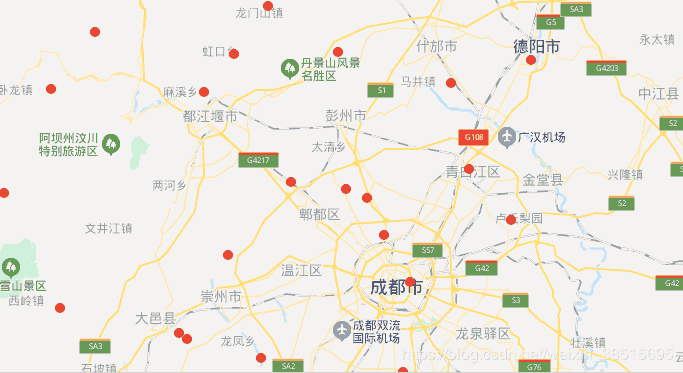This screenshot has height=373, width=683.
Task: Tap the red marker near 卧龙镇
Action: pos(51,89)
